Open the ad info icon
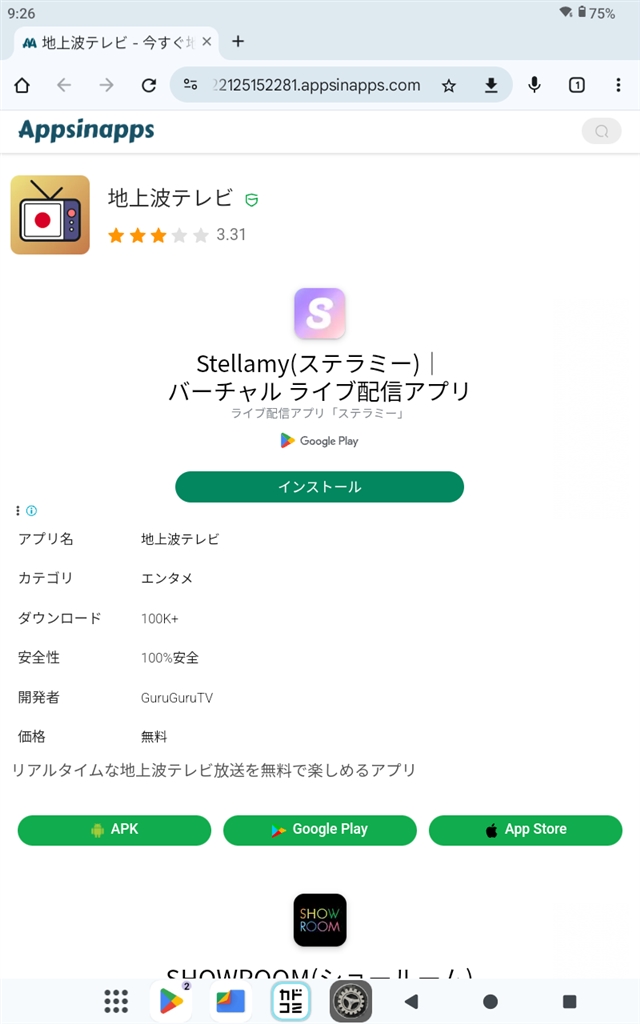 [31, 510]
